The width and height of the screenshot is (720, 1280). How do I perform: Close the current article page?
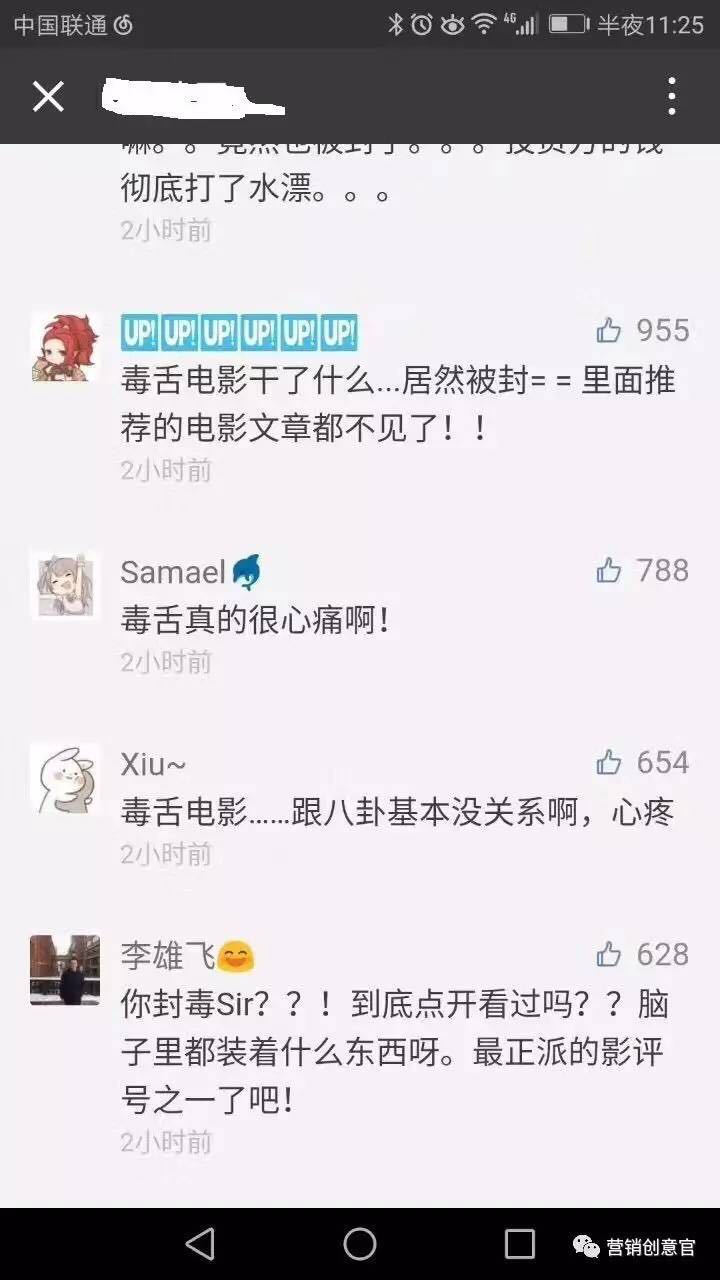(x=48, y=97)
